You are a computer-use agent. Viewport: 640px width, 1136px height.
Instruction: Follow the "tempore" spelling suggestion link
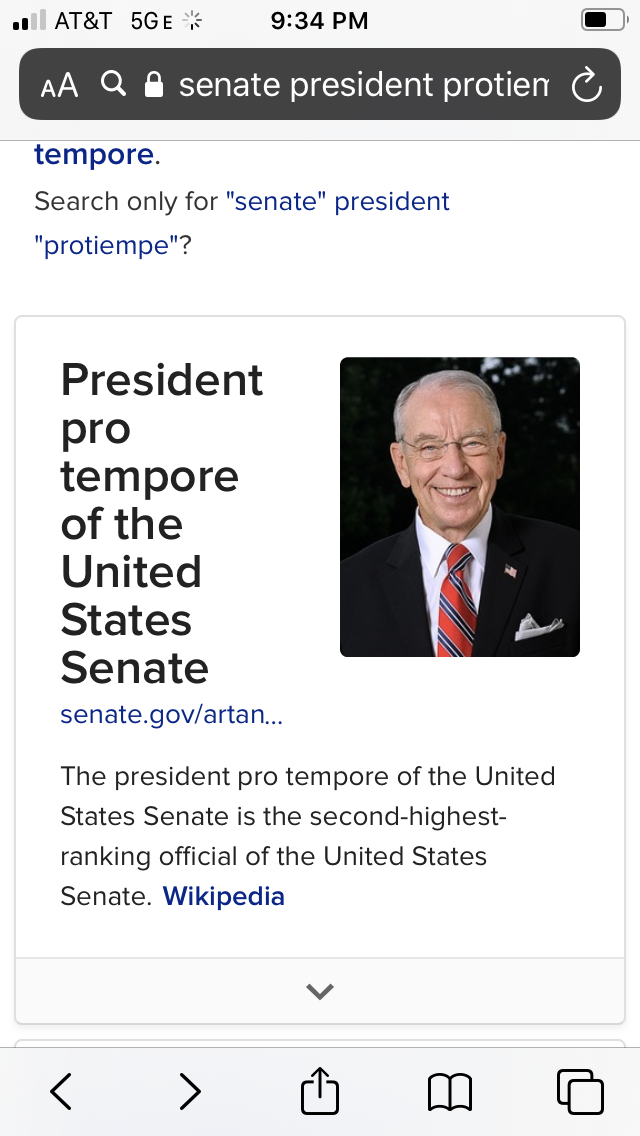coord(93,154)
